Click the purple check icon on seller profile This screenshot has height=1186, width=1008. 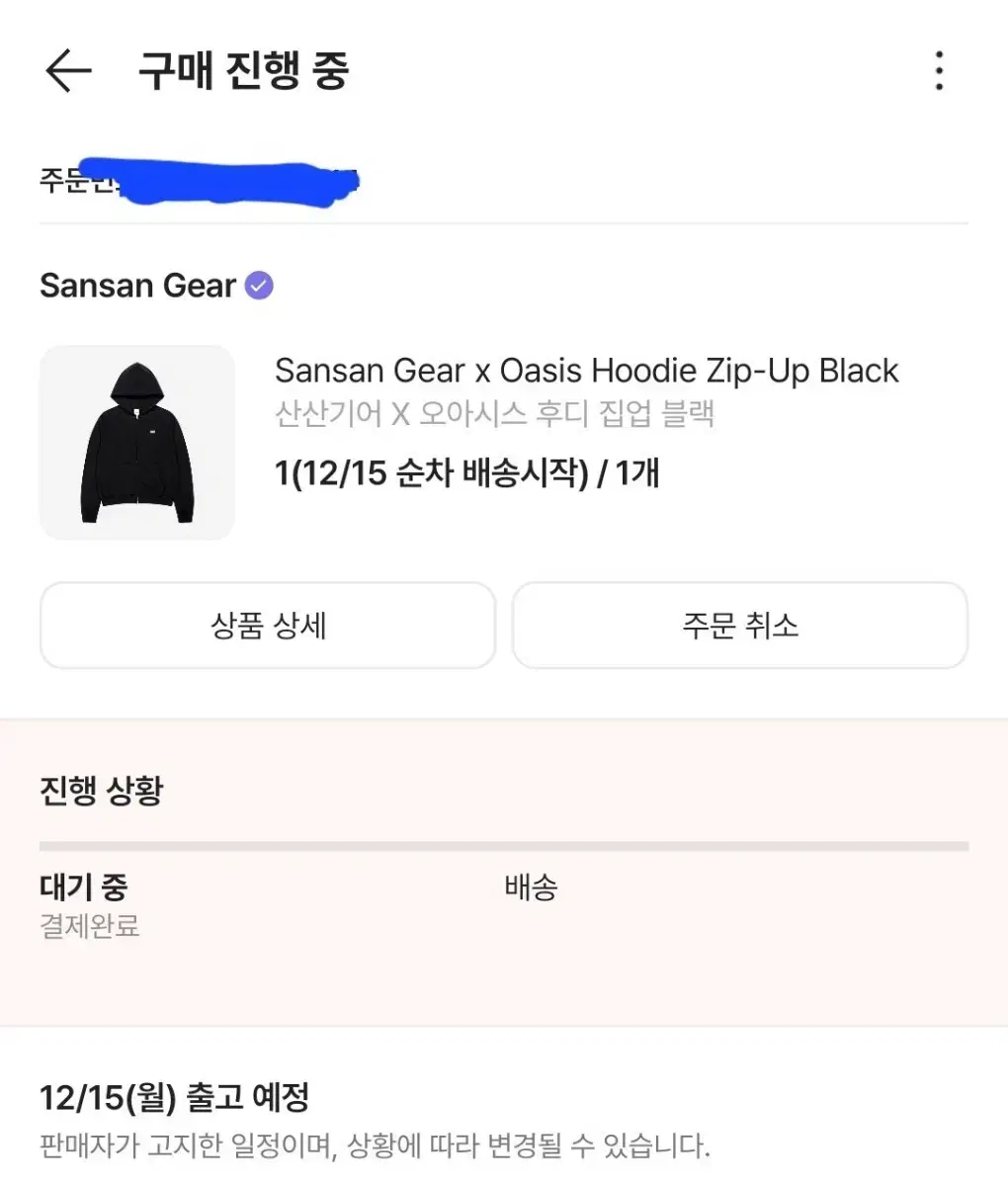click(x=259, y=286)
